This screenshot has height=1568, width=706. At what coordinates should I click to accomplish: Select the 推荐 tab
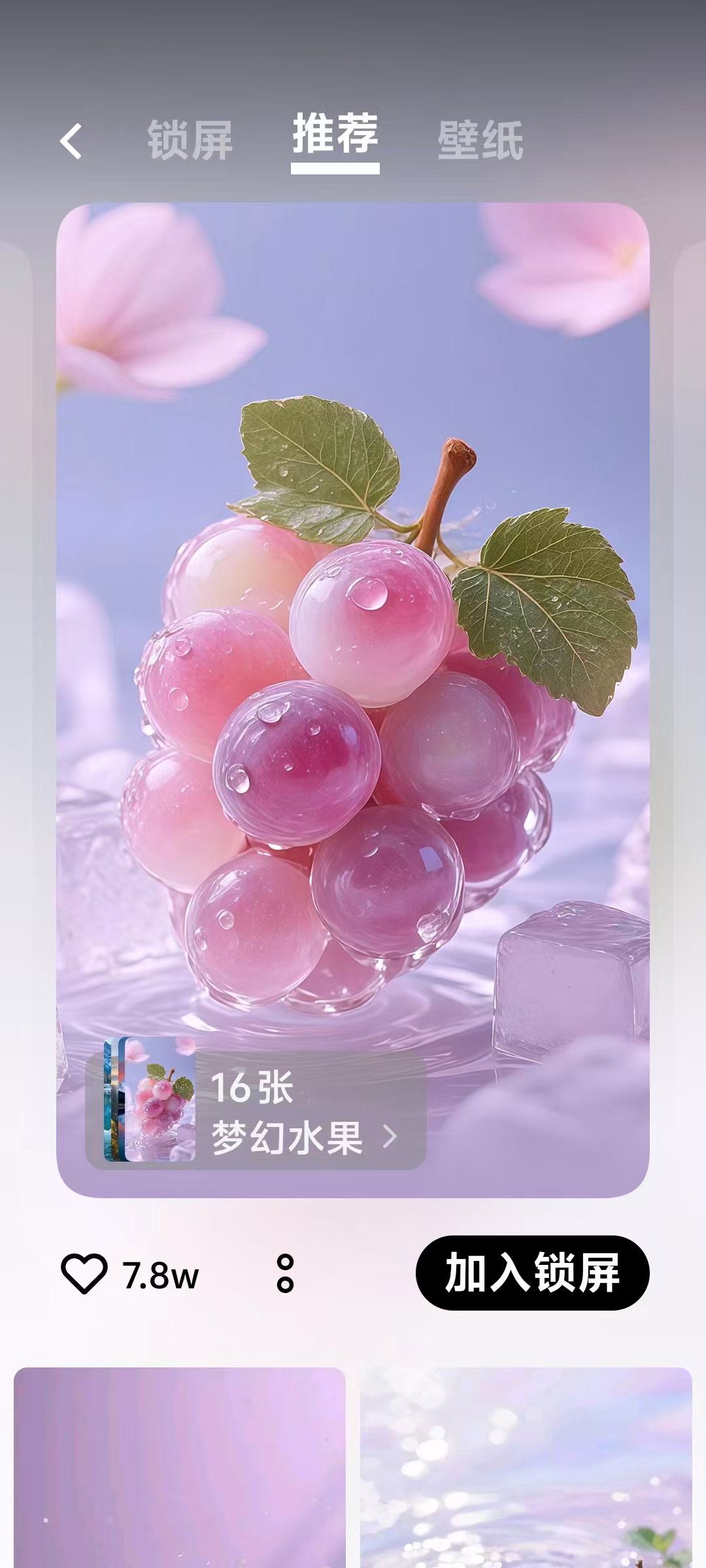click(335, 135)
